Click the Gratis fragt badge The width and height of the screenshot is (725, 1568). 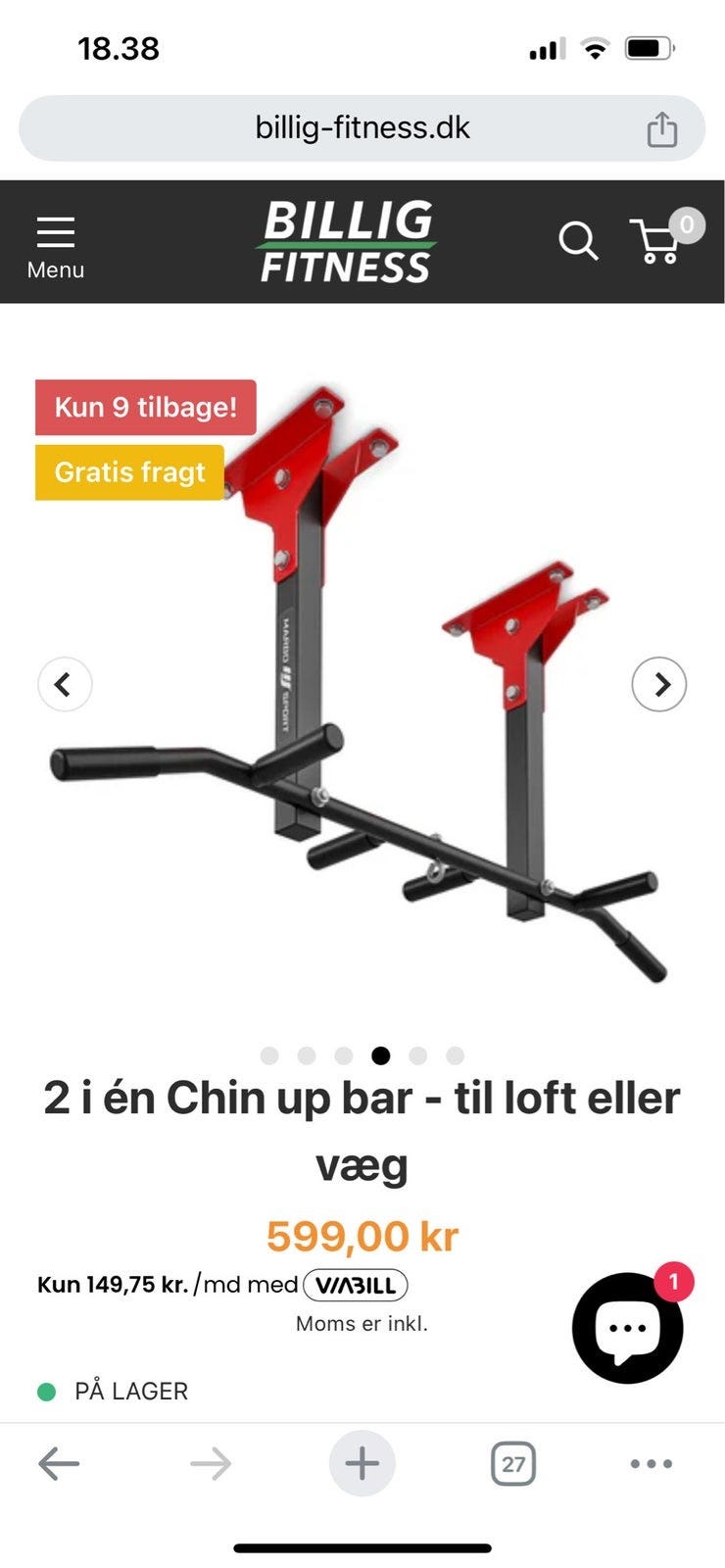click(x=128, y=472)
